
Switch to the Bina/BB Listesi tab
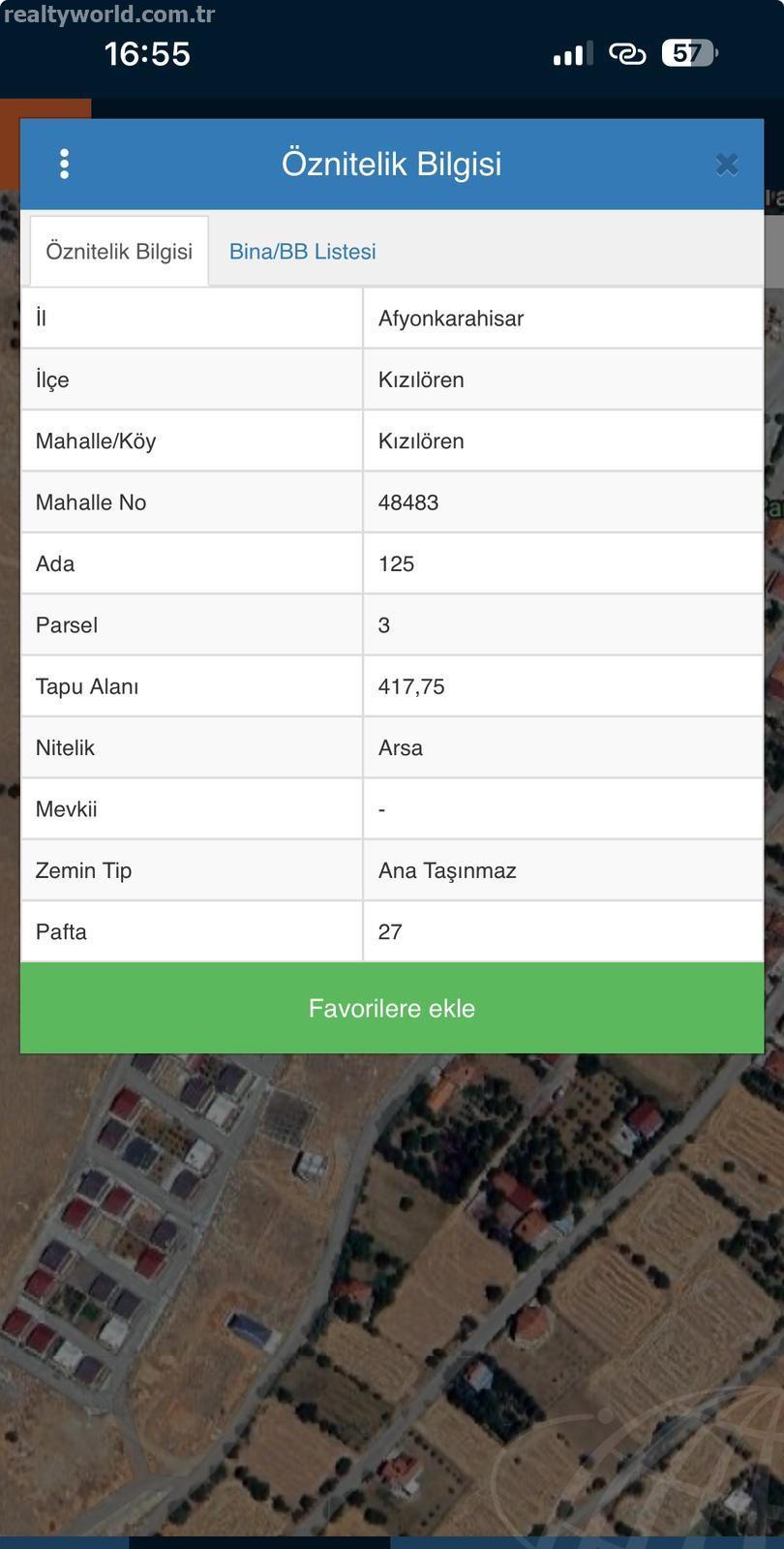point(302,252)
